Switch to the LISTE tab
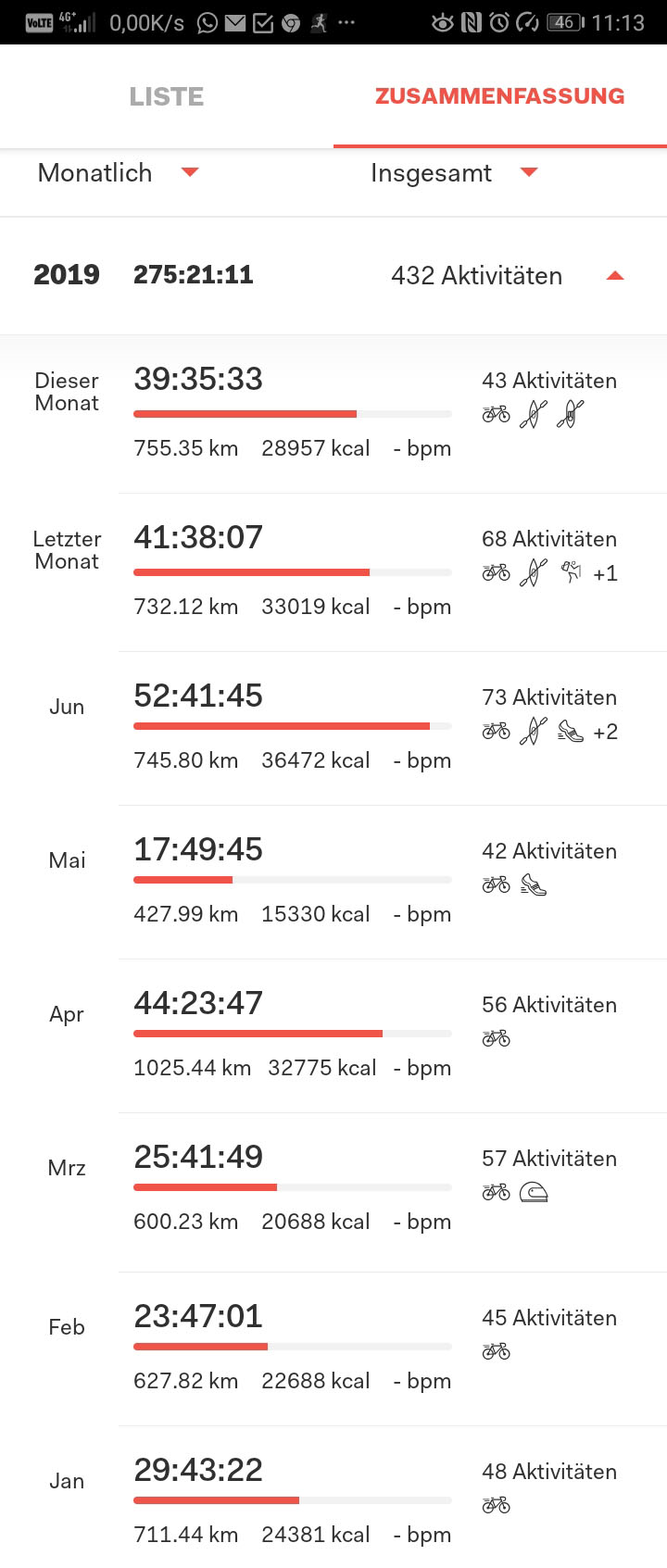Screen dimensions: 667x1568 [167, 96]
